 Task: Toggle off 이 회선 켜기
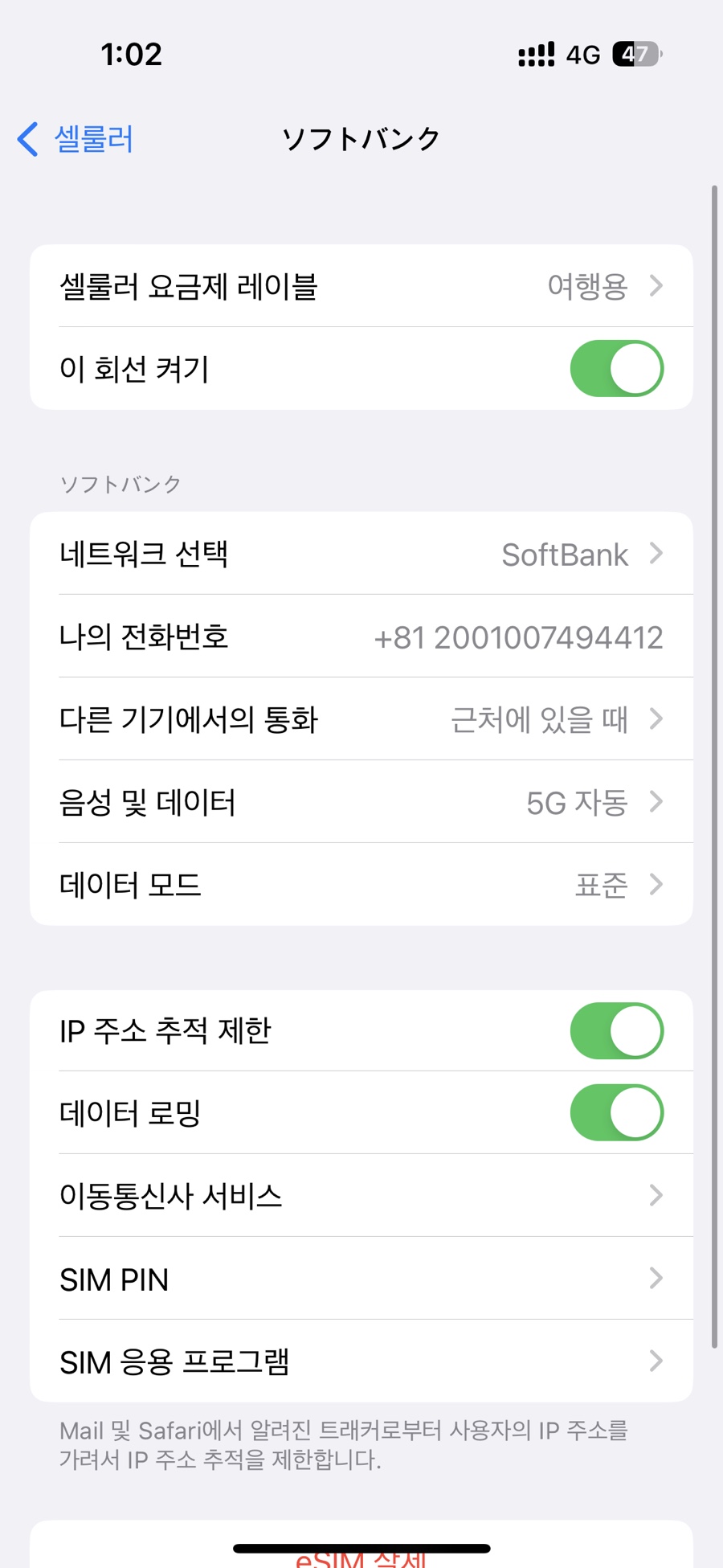tap(616, 369)
